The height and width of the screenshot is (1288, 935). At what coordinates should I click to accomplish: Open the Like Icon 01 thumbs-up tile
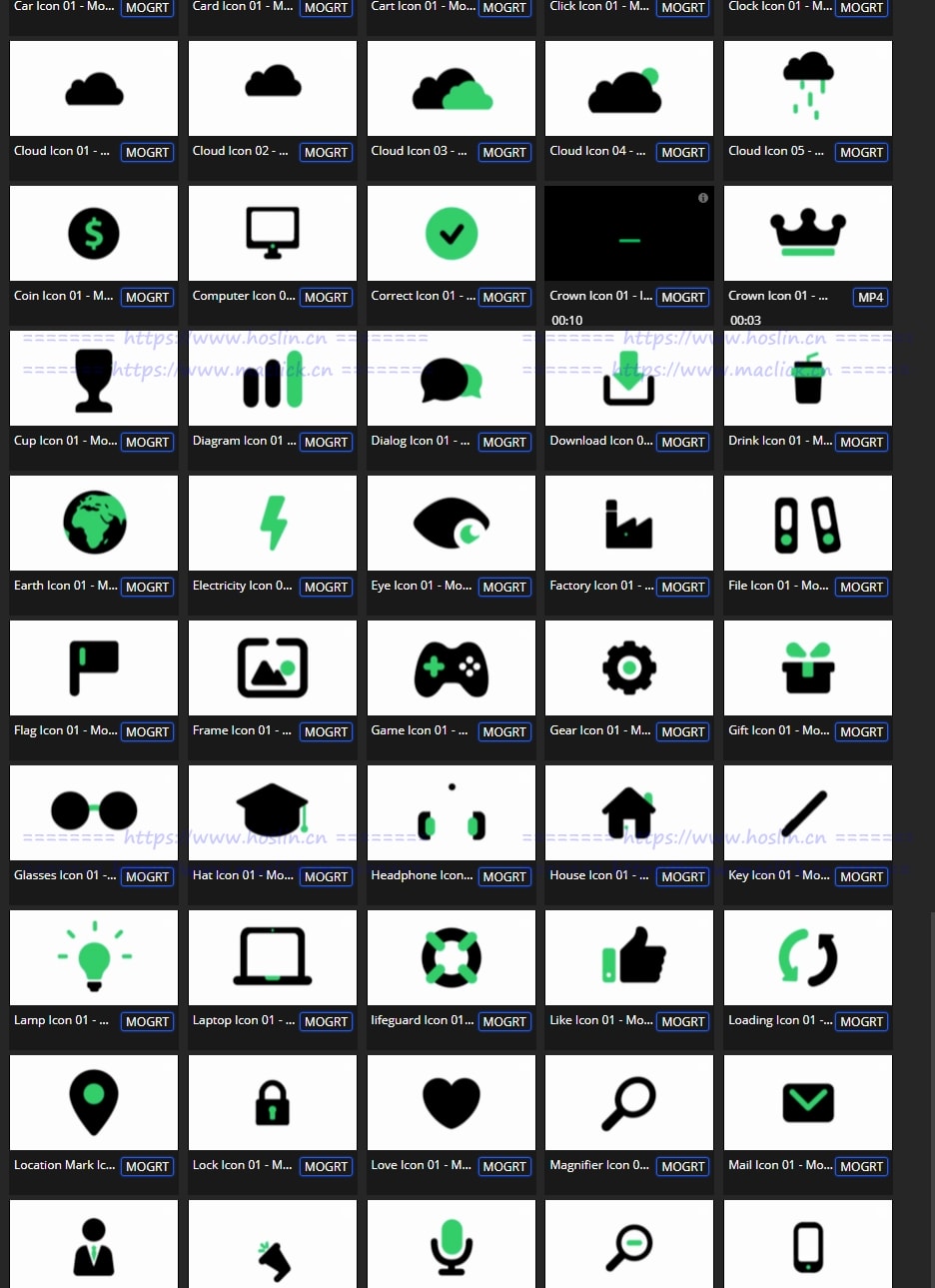point(628,958)
